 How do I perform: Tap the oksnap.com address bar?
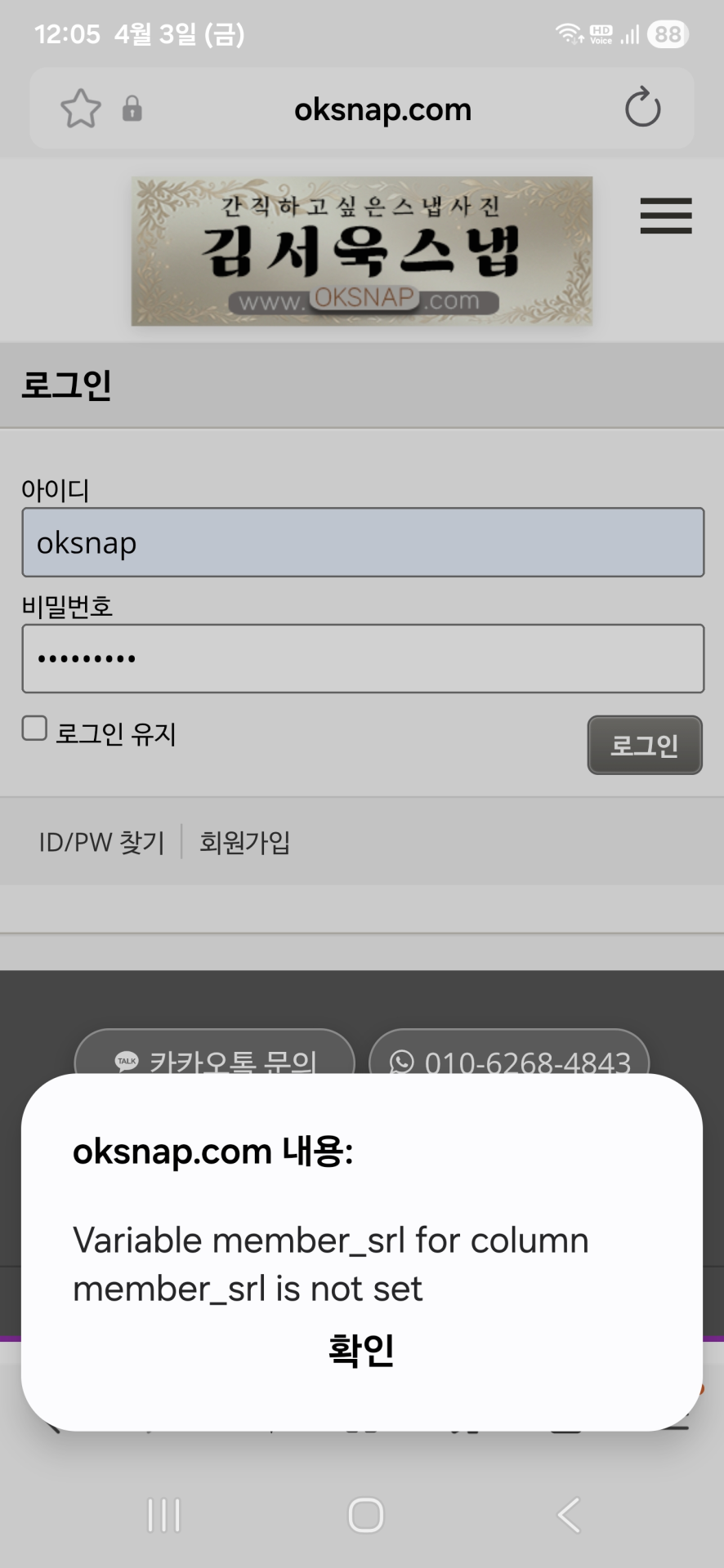[382, 109]
